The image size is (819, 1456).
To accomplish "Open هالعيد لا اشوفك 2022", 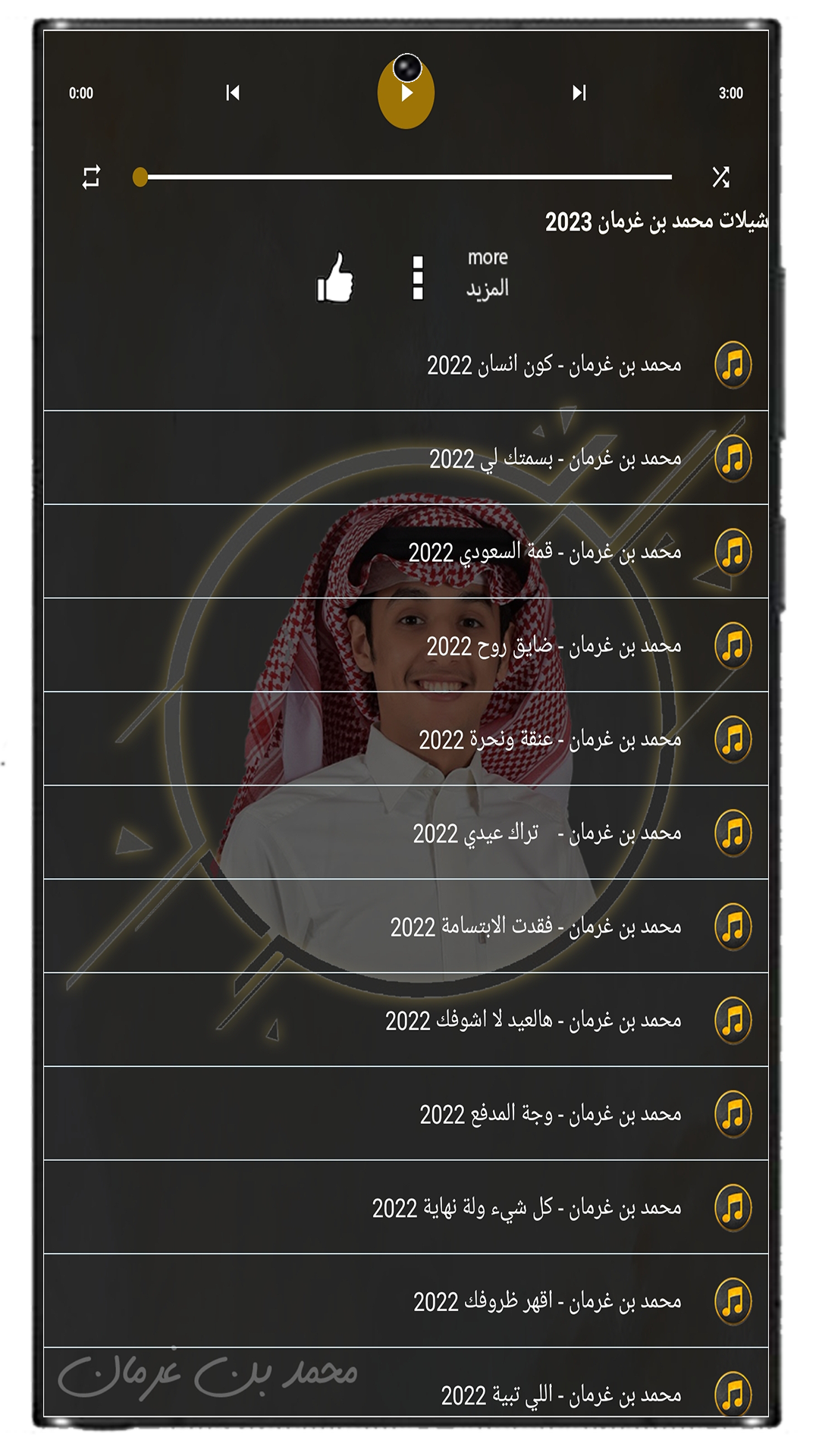I will pyautogui.click(x=533, y=1021).
